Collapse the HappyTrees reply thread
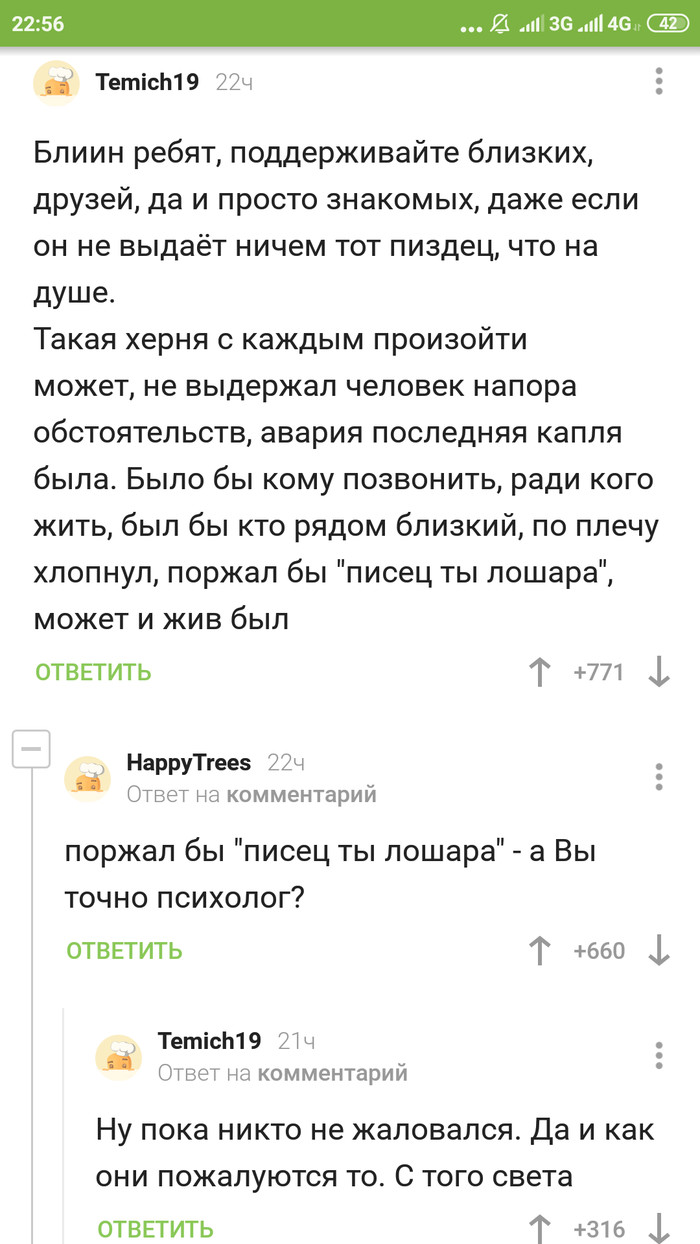The image size is (700, 1244). click(x=31, y=748)
